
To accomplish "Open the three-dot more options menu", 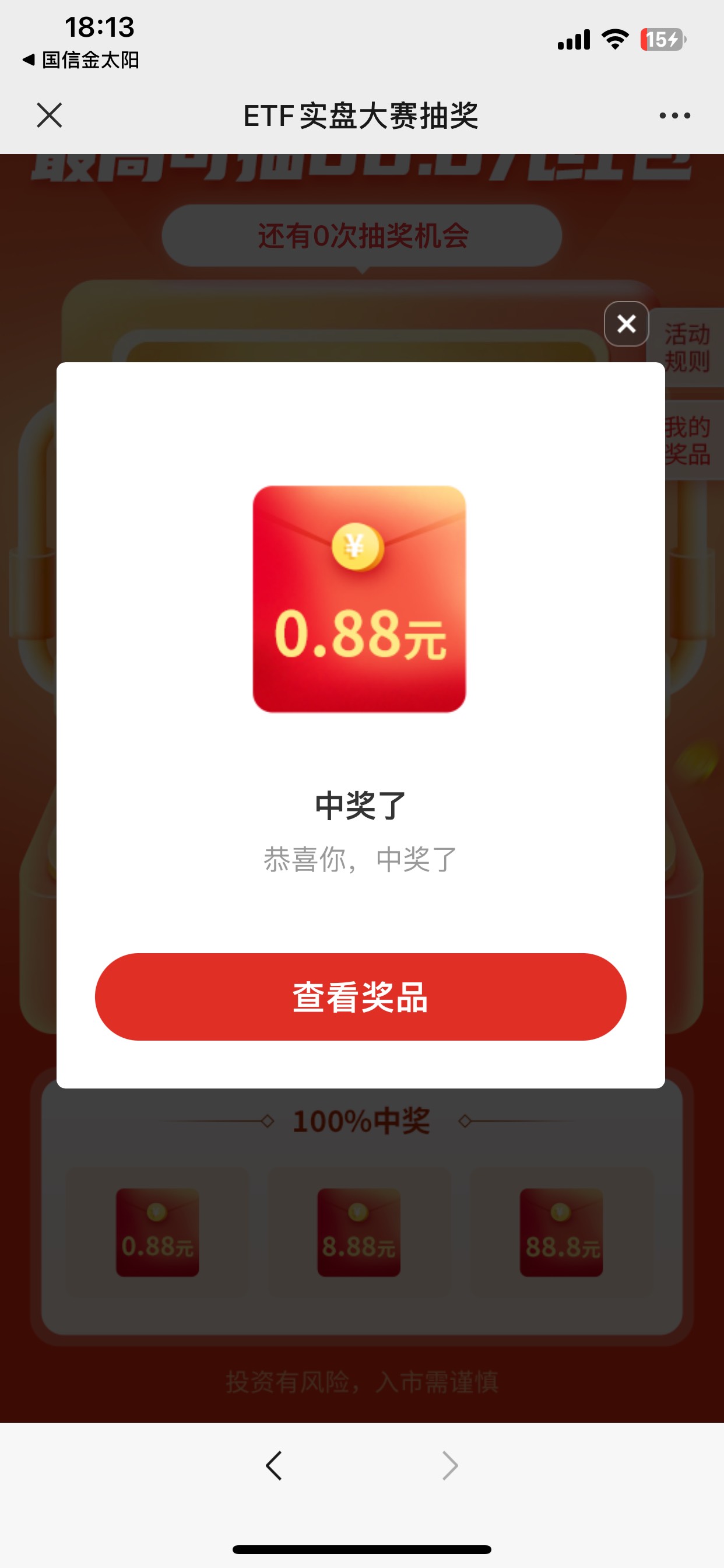I will tap(674, 116).
